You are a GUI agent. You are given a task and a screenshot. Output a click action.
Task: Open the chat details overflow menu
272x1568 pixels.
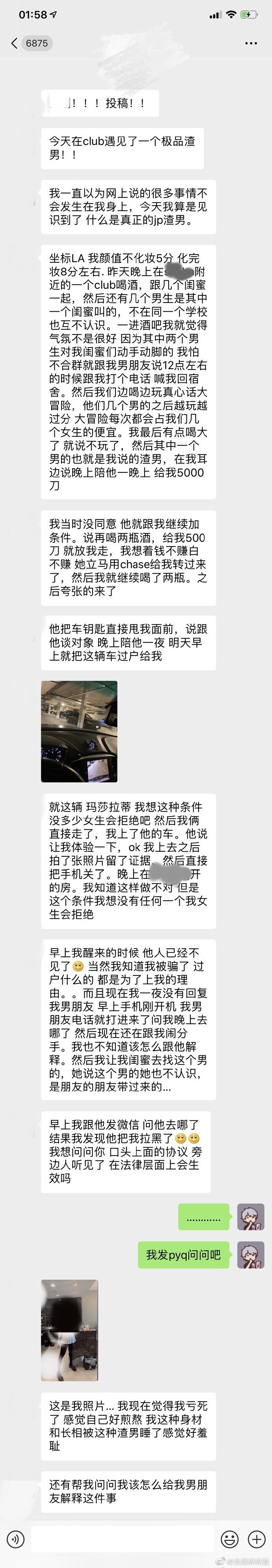pos(251,43)
